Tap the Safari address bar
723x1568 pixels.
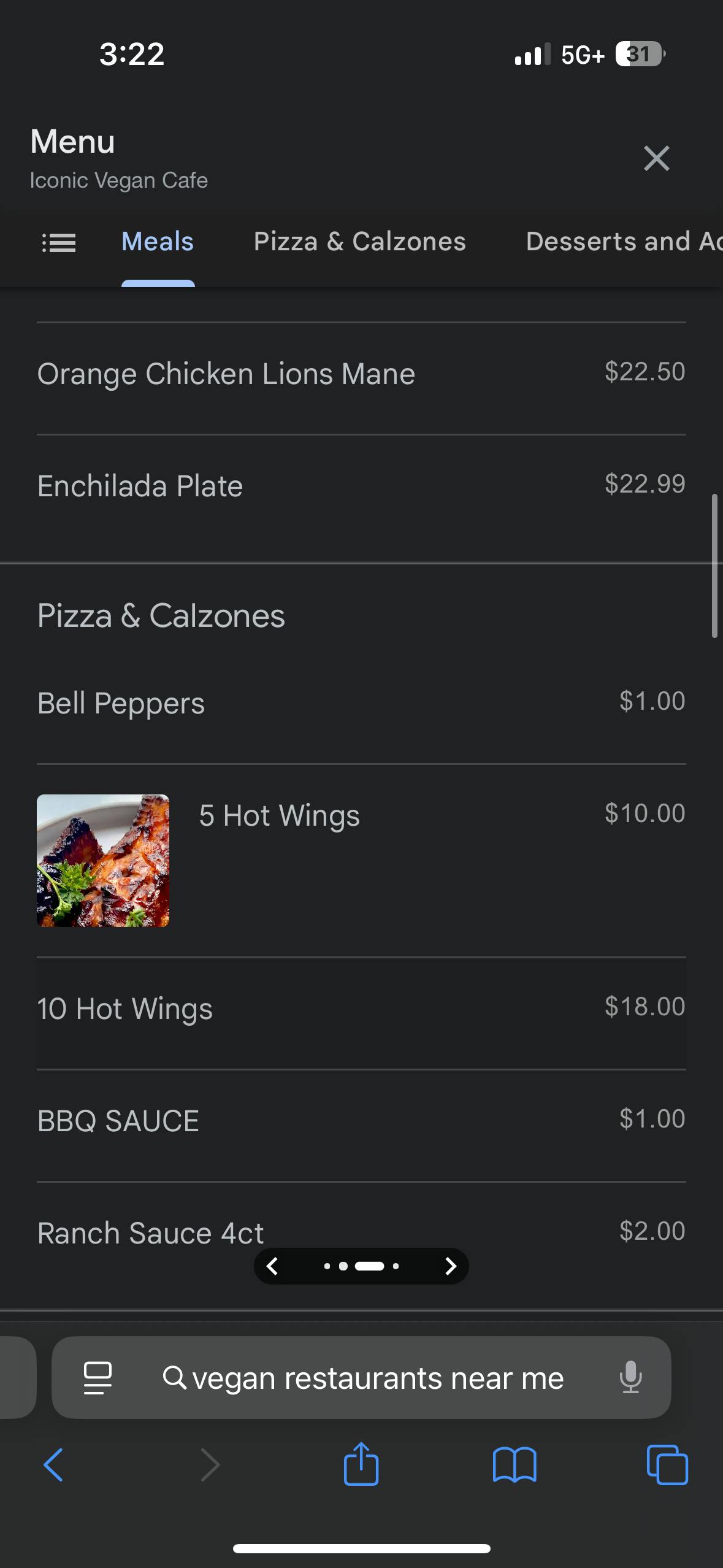click(377, 1378)
